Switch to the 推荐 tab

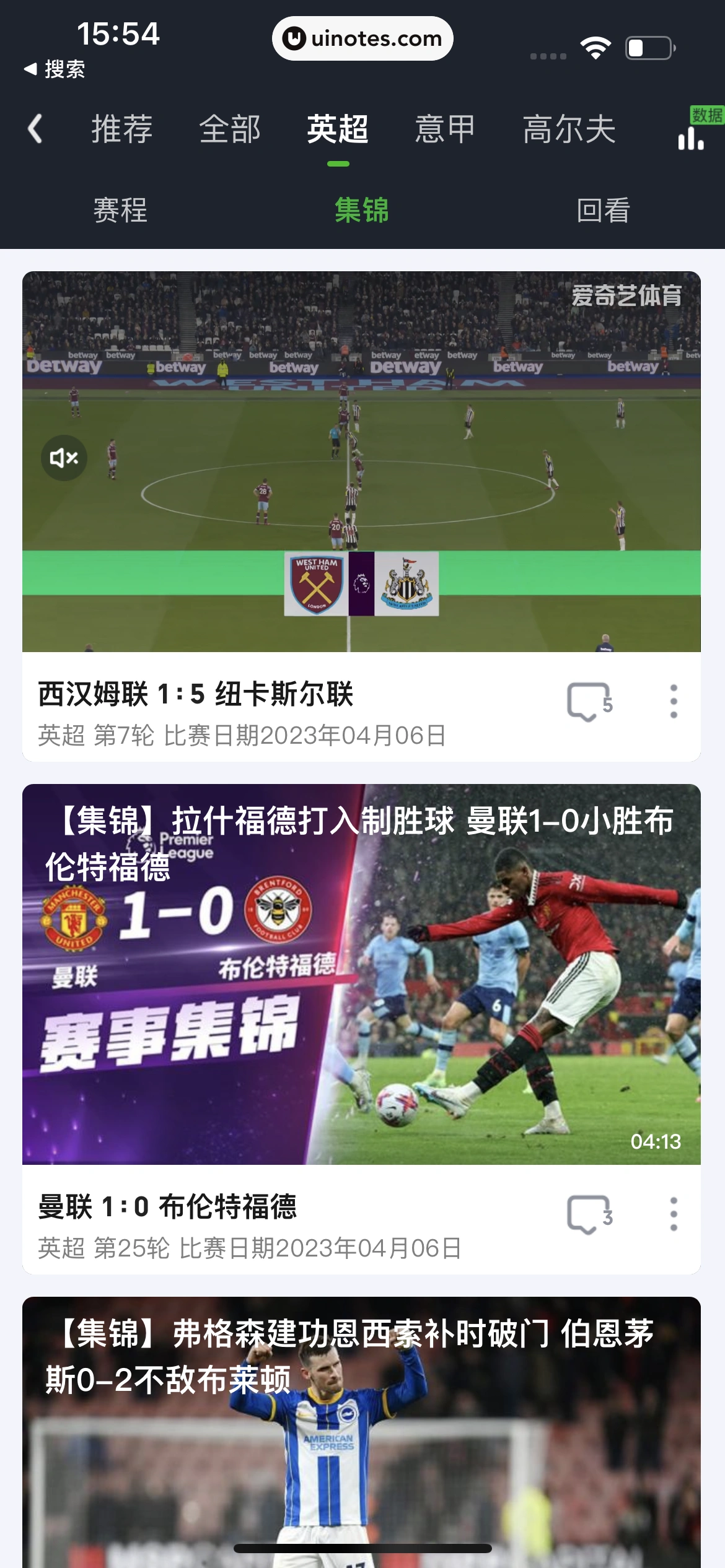(122, 129)
